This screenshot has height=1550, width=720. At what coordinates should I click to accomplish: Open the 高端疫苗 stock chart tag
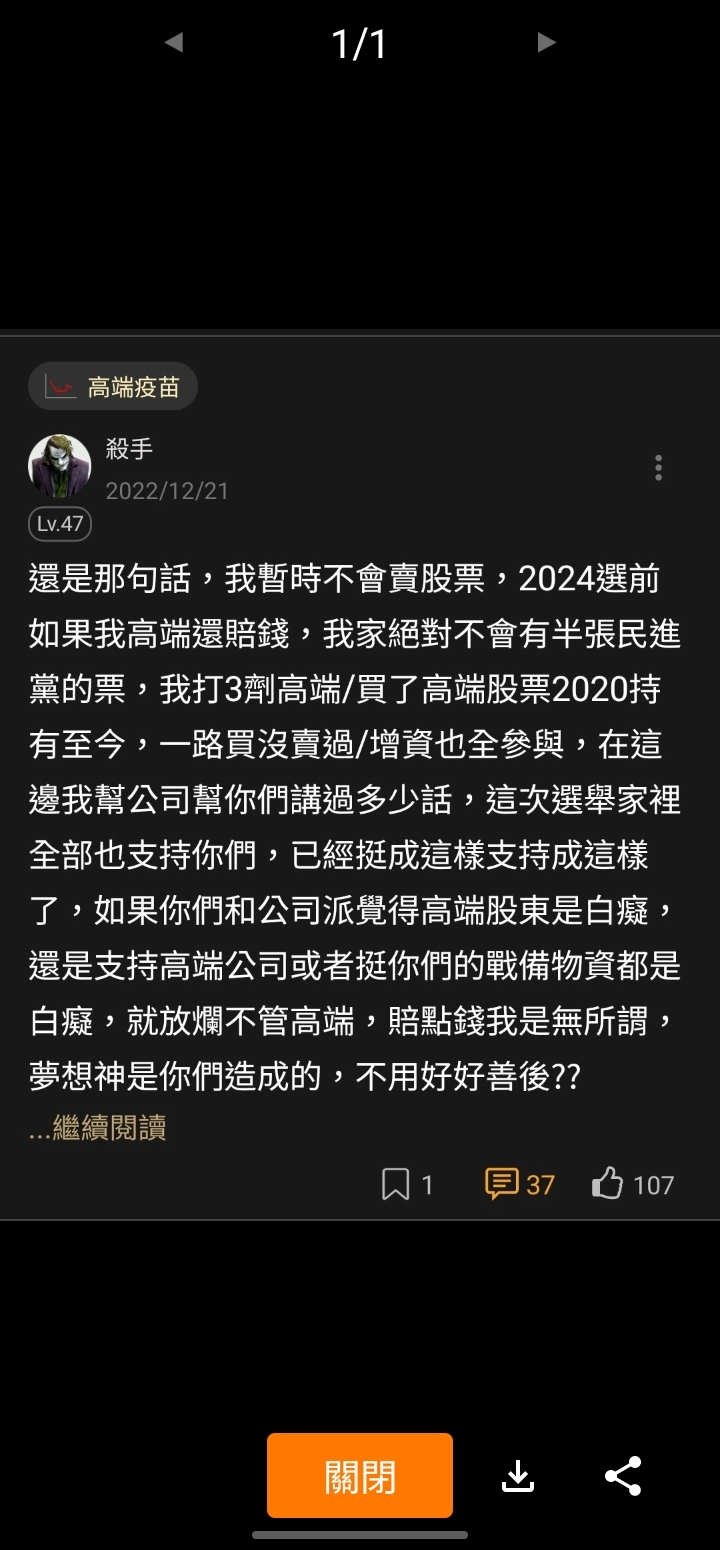[x=112, y=386]
